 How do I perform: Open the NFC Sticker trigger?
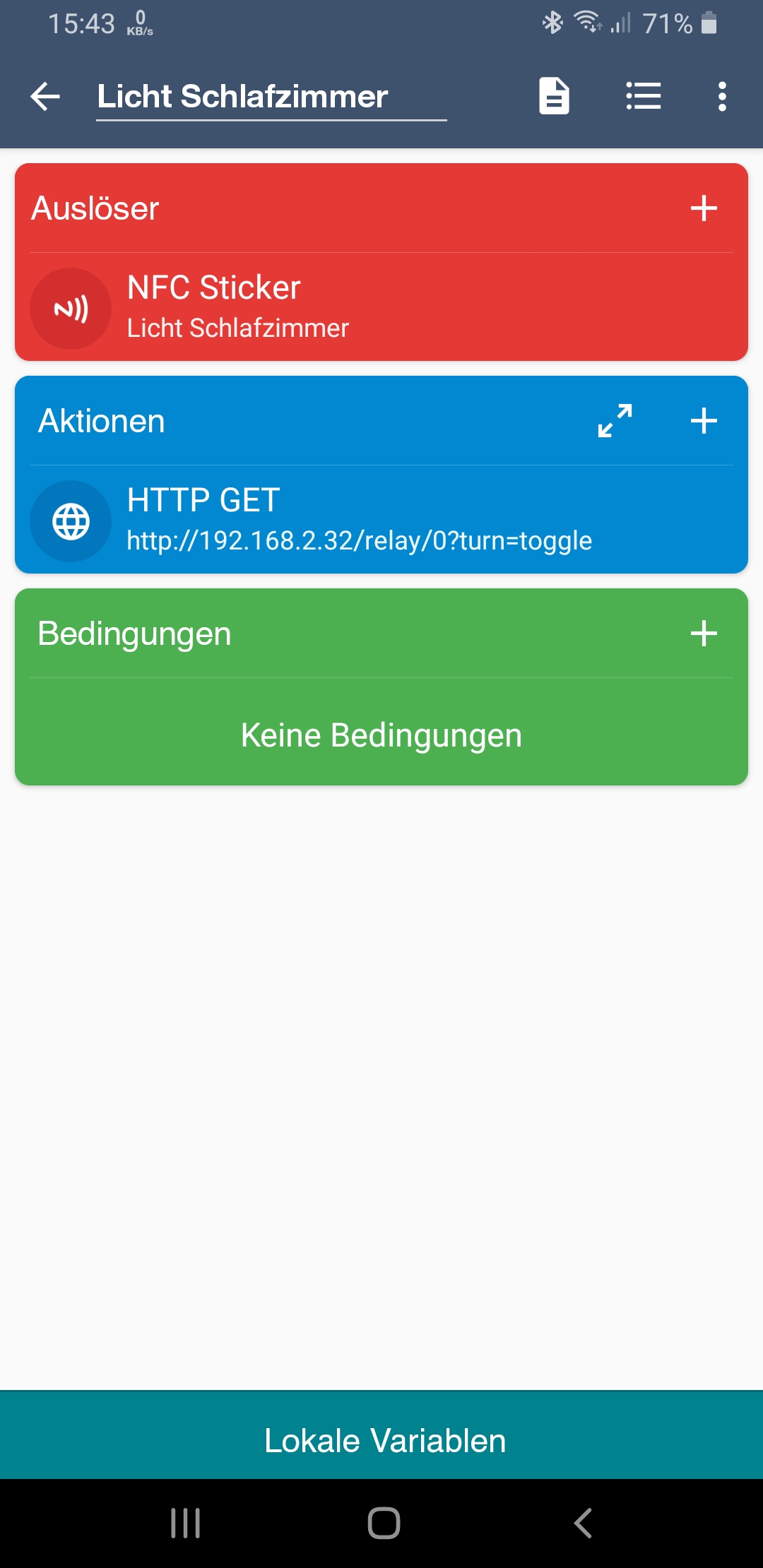tap(381, 308)
